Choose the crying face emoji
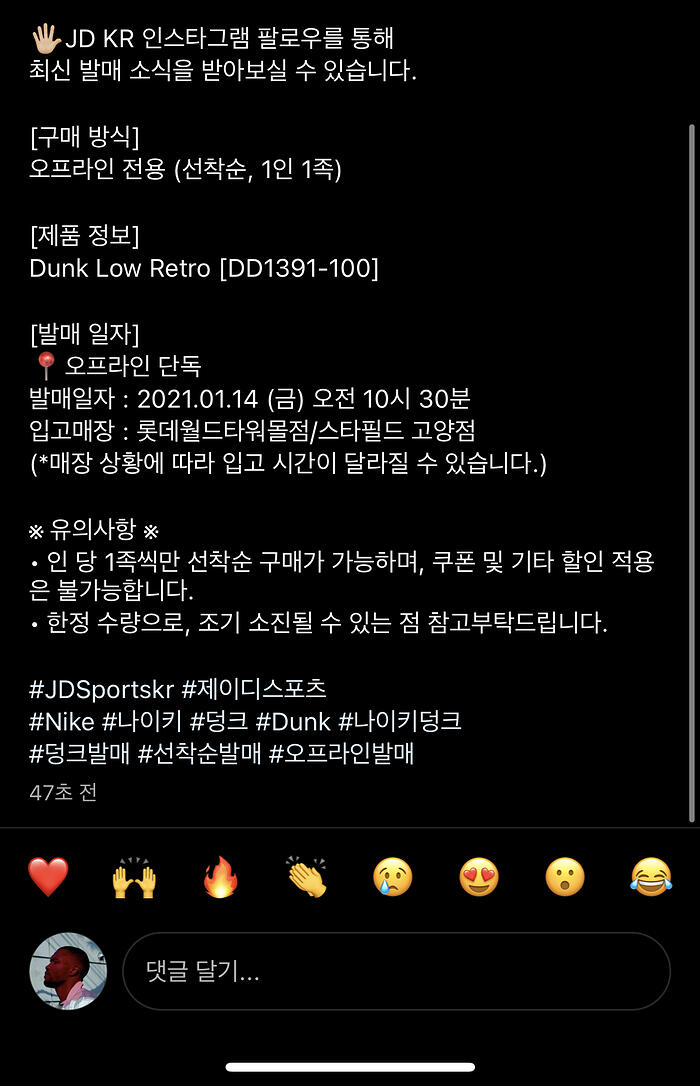The width and height of the screenshot is (700, 1086). pos(392,877)
